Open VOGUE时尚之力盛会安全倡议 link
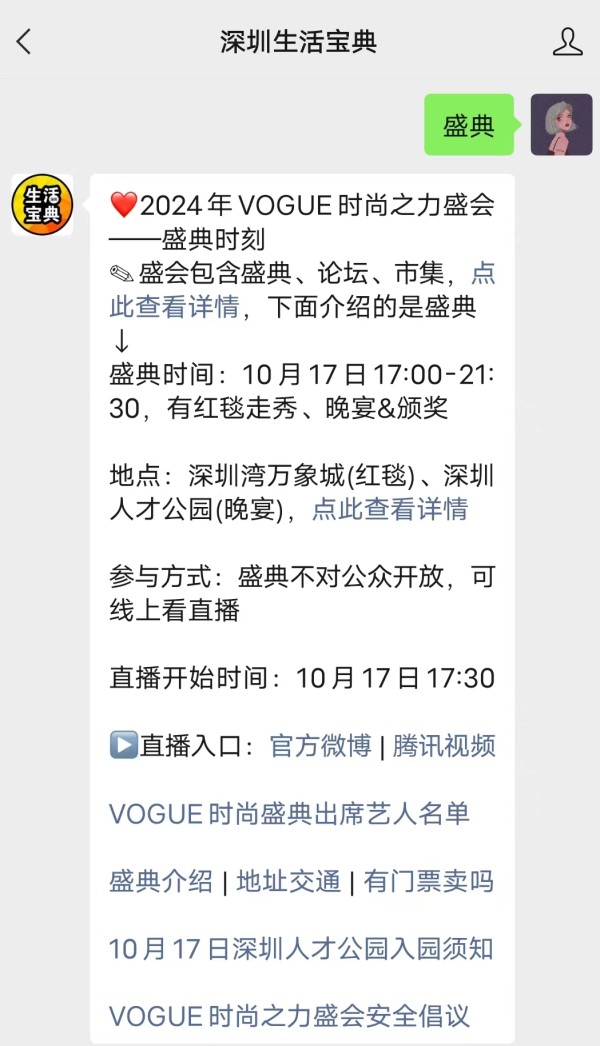Image resolution: width=600 pixels, height=1046 pixels. pyautogui.click(x=289, y=1017)
